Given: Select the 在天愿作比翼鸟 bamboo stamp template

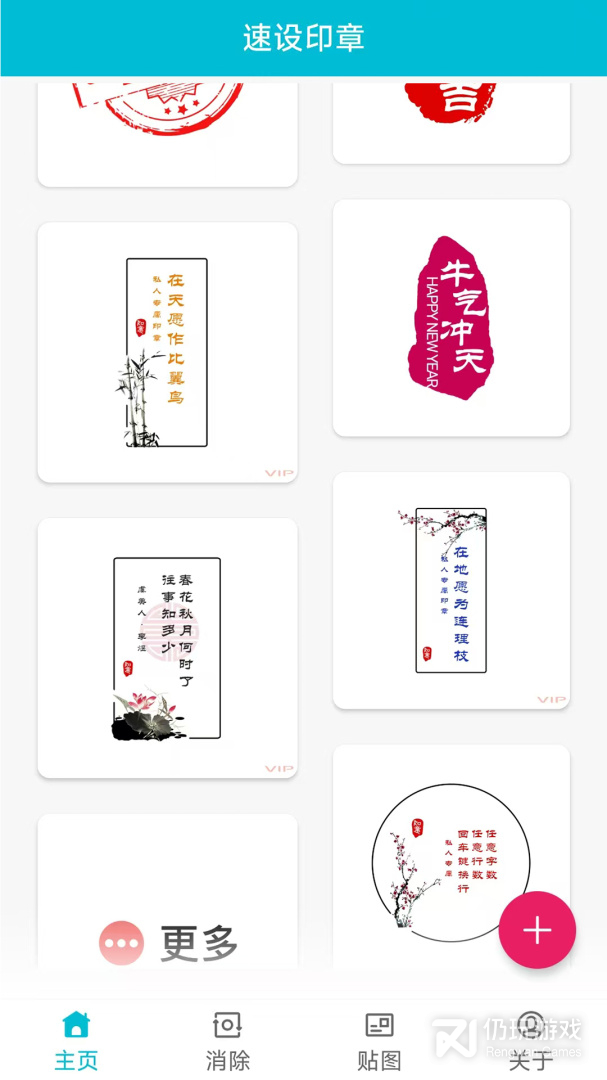Looking at the screenshot, I should [x=167, y=352].
